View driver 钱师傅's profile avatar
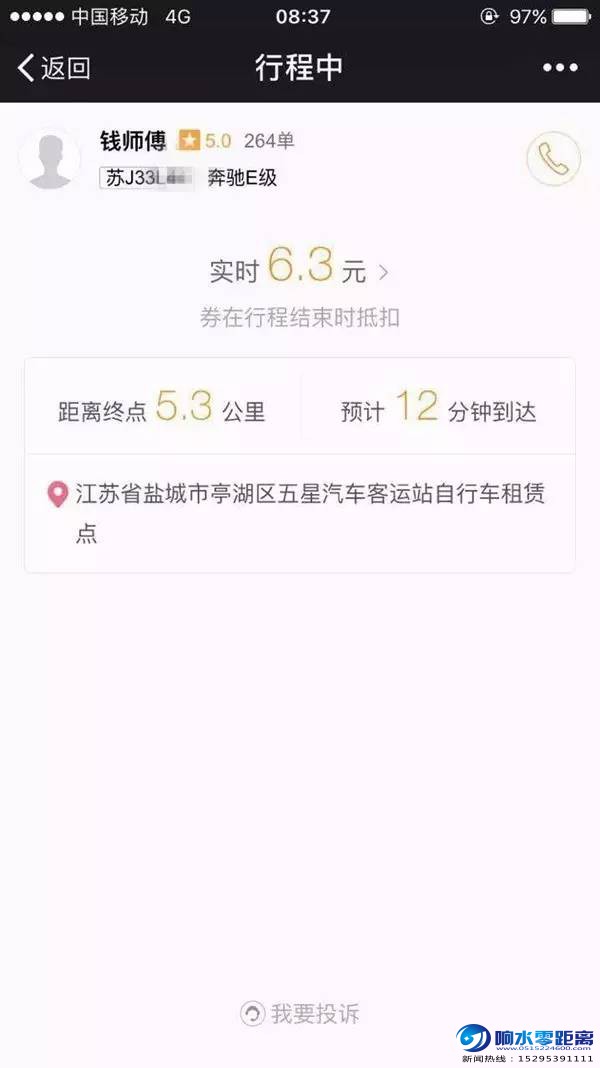 tap(50, 158)
